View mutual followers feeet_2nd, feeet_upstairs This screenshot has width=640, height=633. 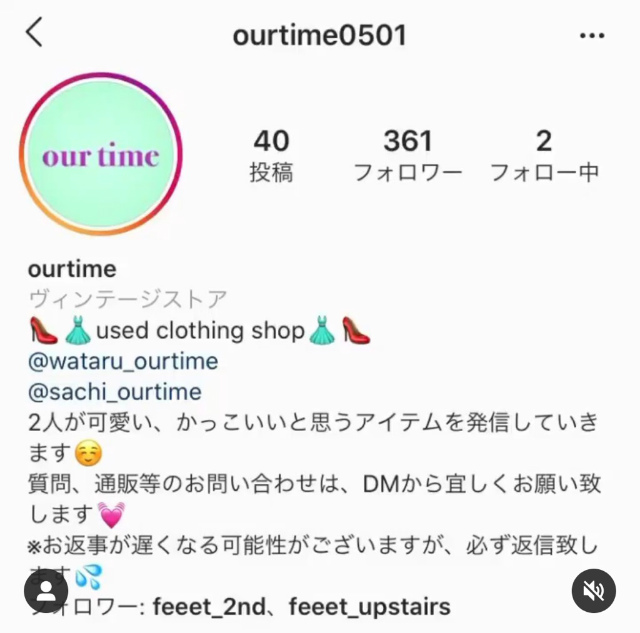click(x=300, y=607)
